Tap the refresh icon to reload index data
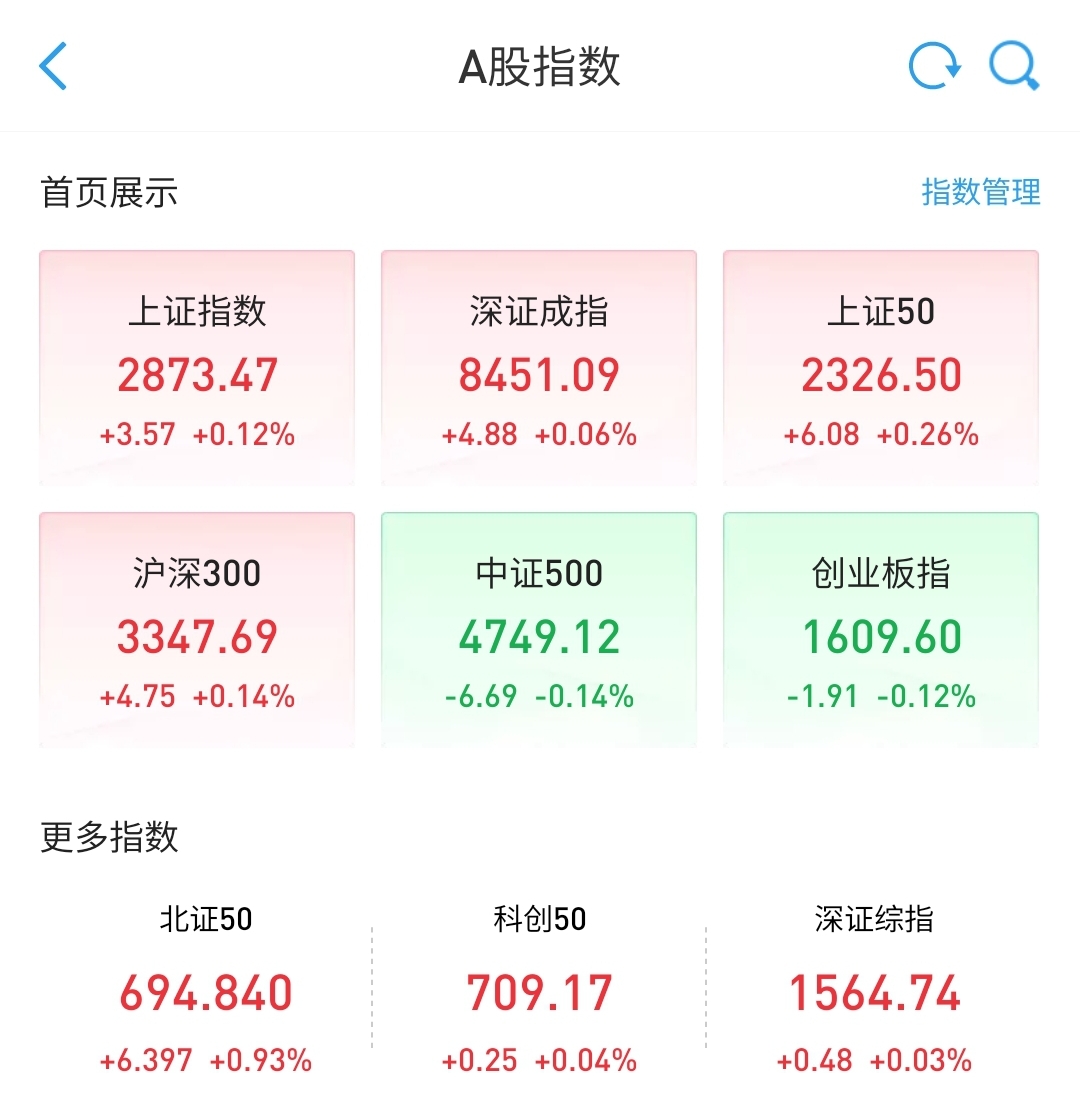Screen dimensions: 1080x1111 point(933,66)
